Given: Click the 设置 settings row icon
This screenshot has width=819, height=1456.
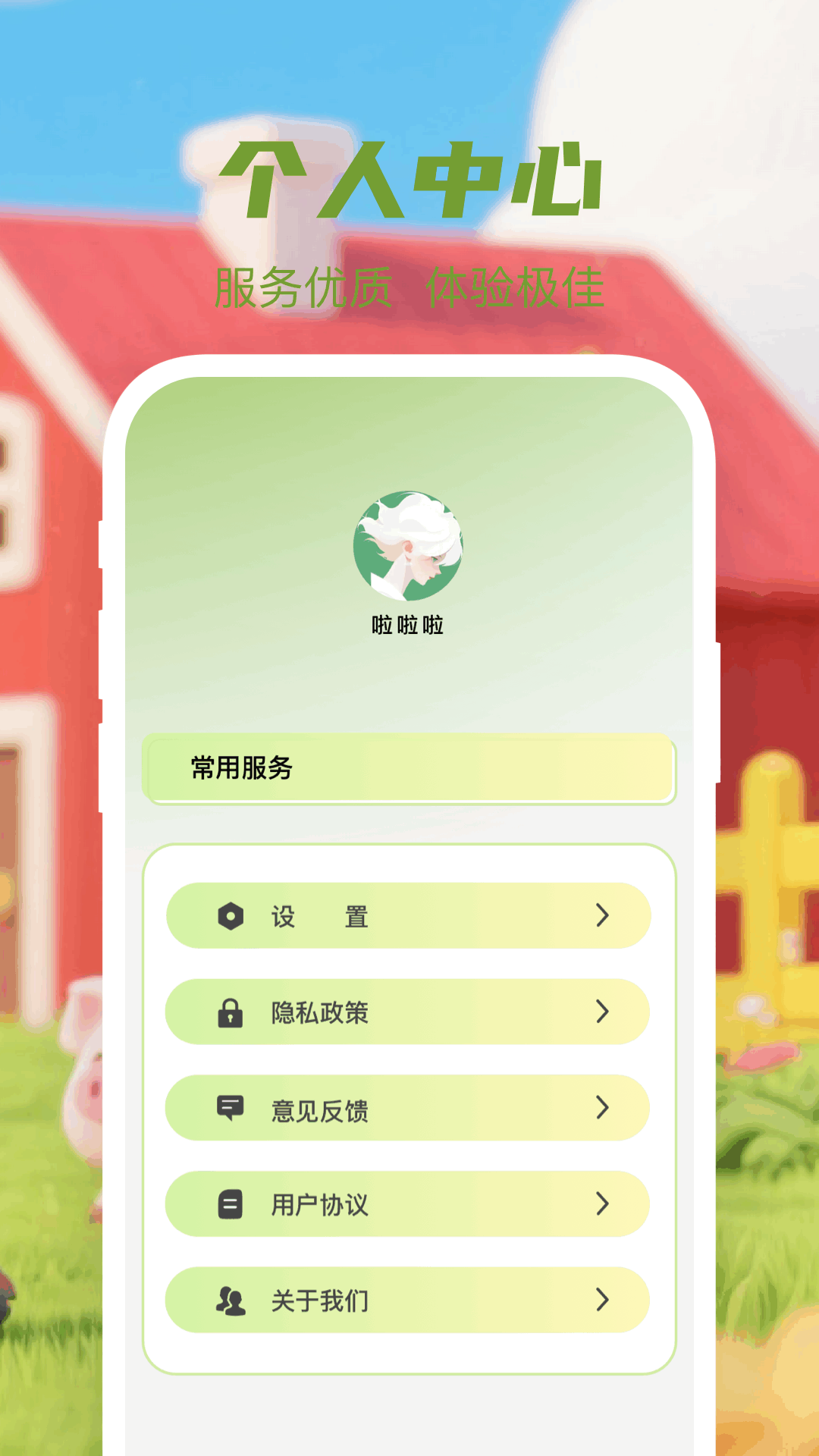Looking at the screenshot, I should point(231,916).
